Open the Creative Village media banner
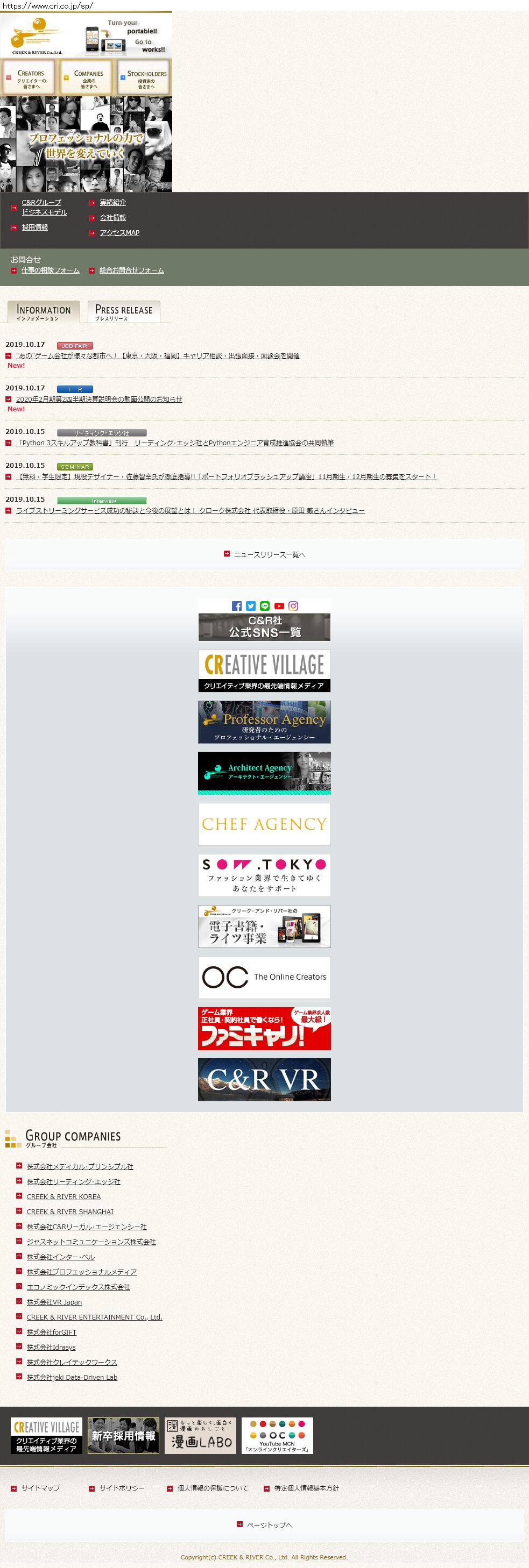529x1568 pixels. click(x=264, y=671)
